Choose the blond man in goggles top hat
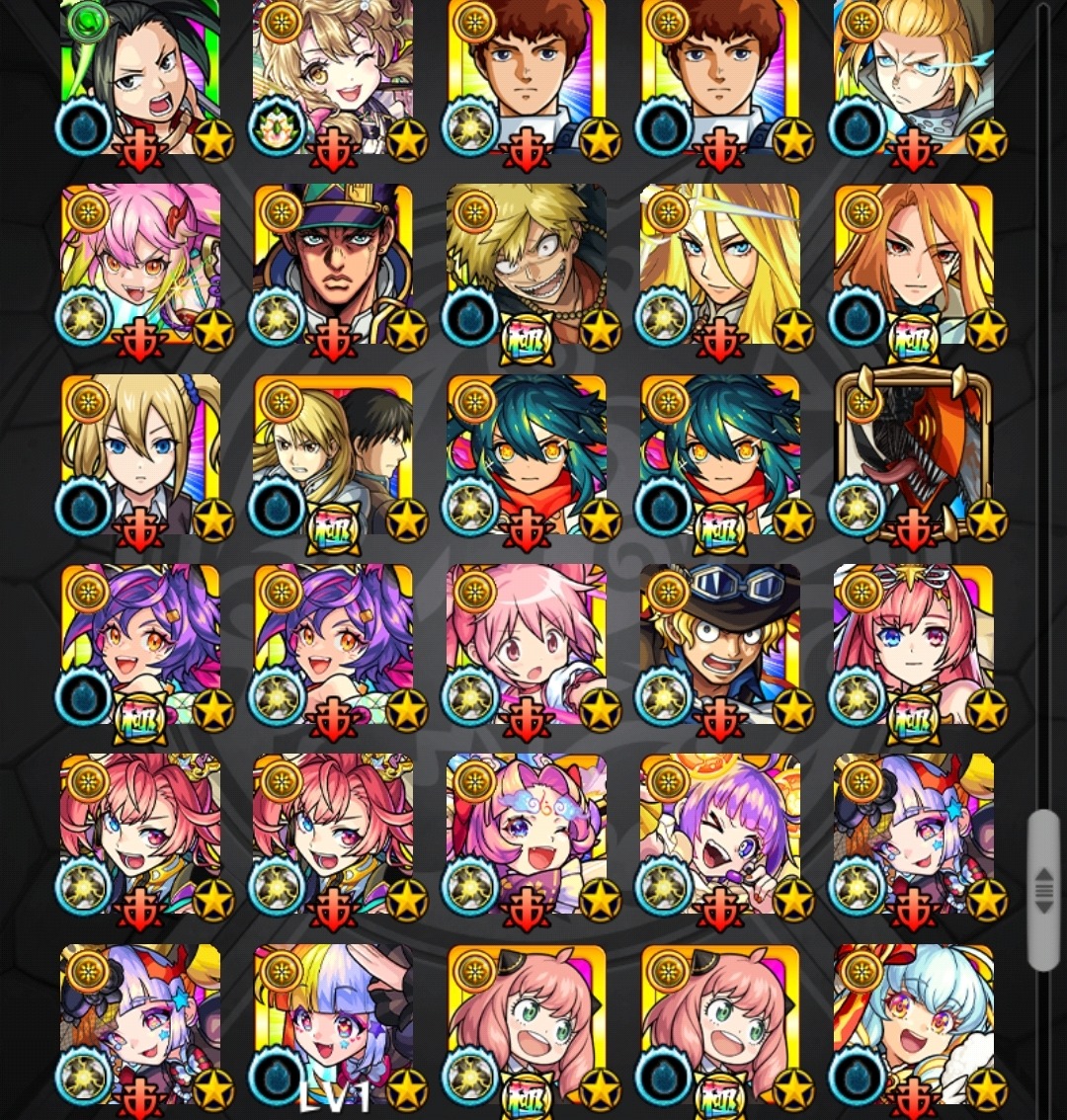 coord(720,644)
